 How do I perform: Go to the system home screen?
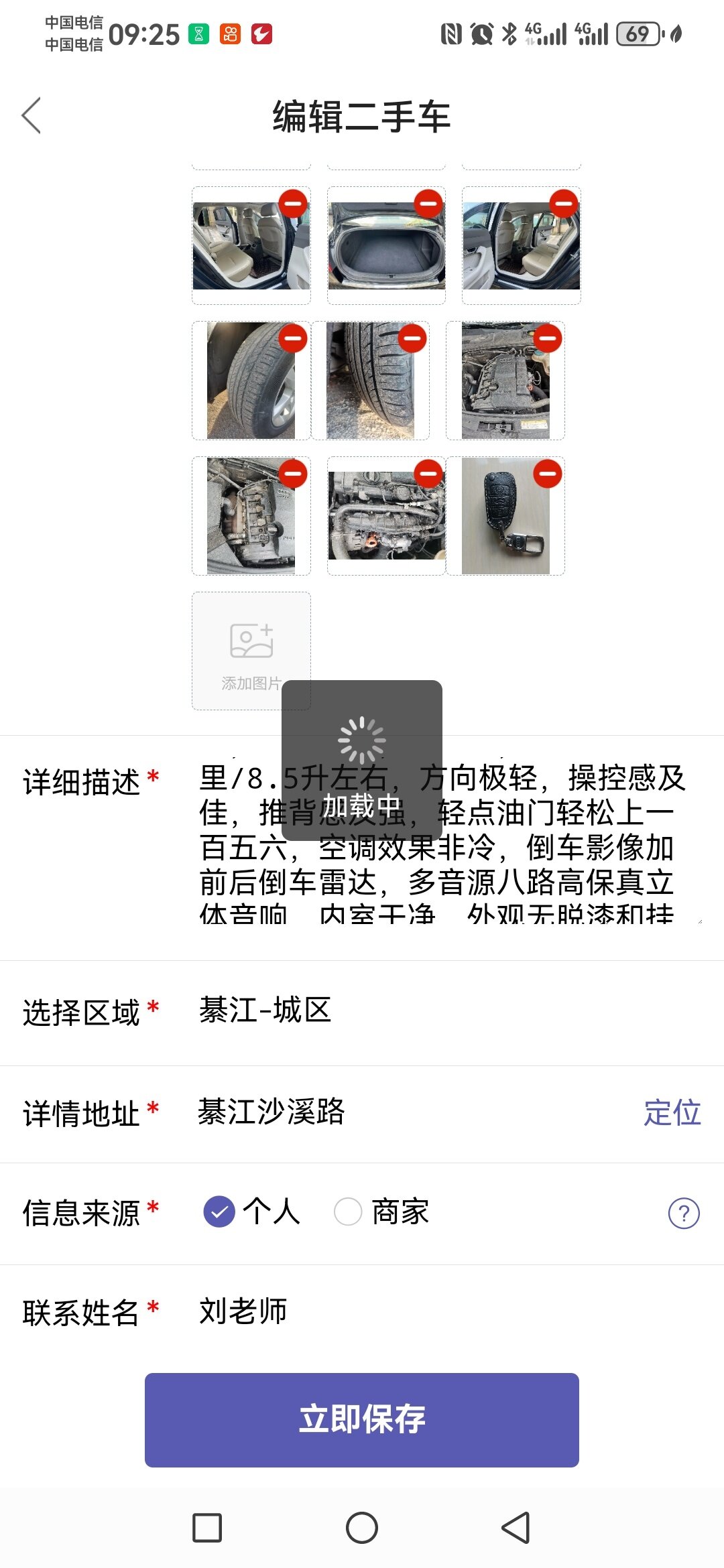[362, 1528]
